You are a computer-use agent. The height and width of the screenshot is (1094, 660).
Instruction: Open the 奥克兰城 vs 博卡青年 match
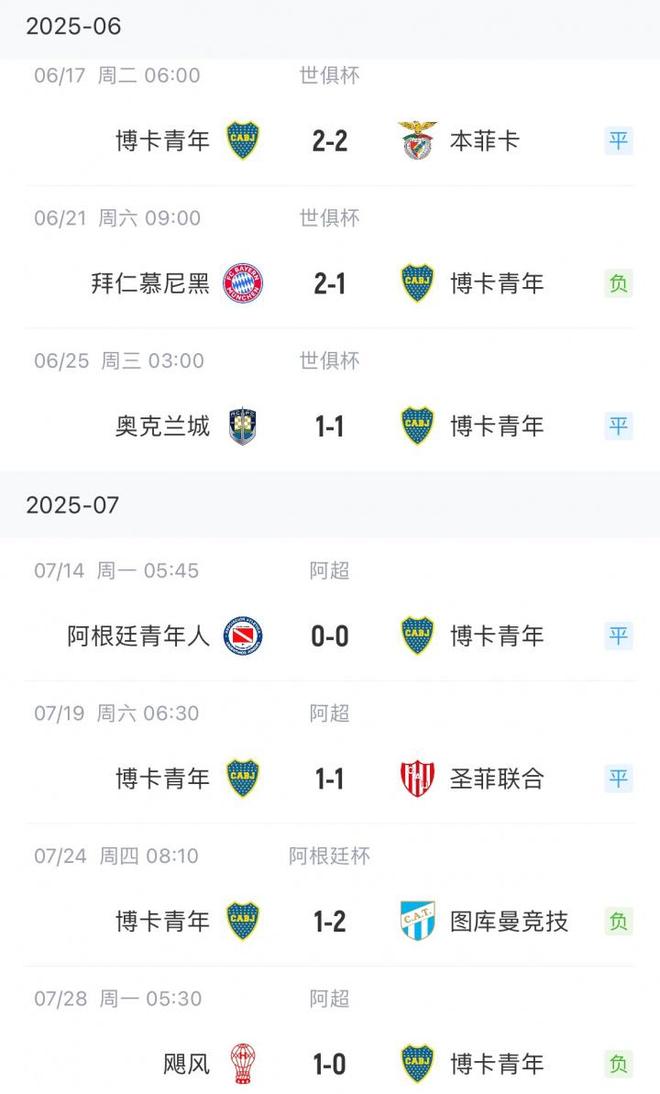click(x=329, y=427)
